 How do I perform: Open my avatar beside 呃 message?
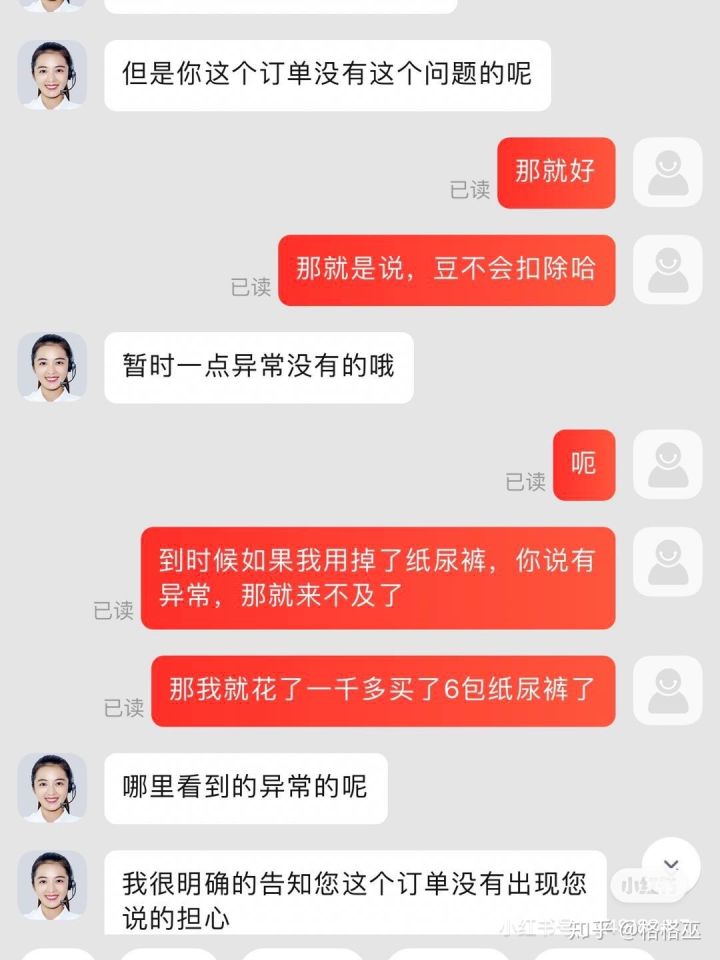point(667,465)
